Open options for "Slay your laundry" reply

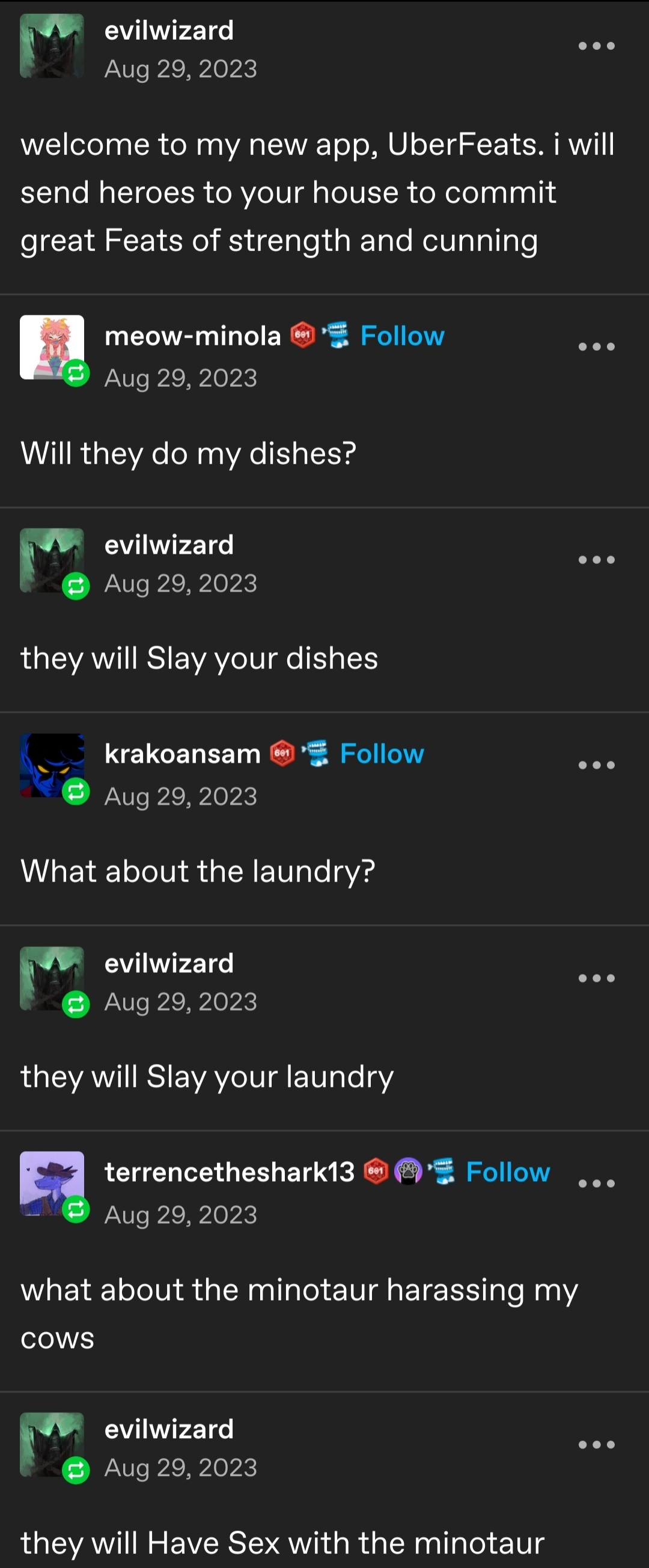tap(596, 978)
